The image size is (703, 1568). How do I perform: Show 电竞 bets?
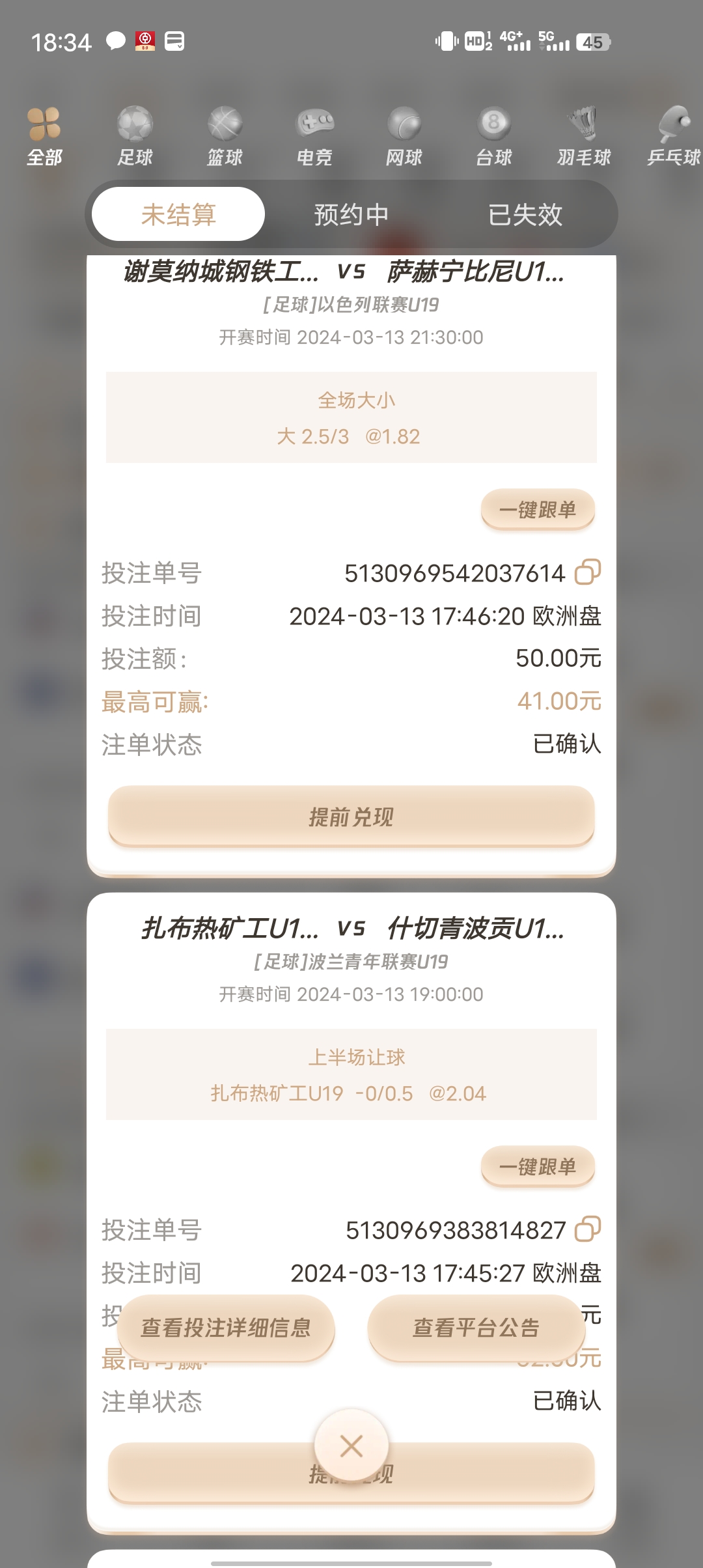click(314, 135)
